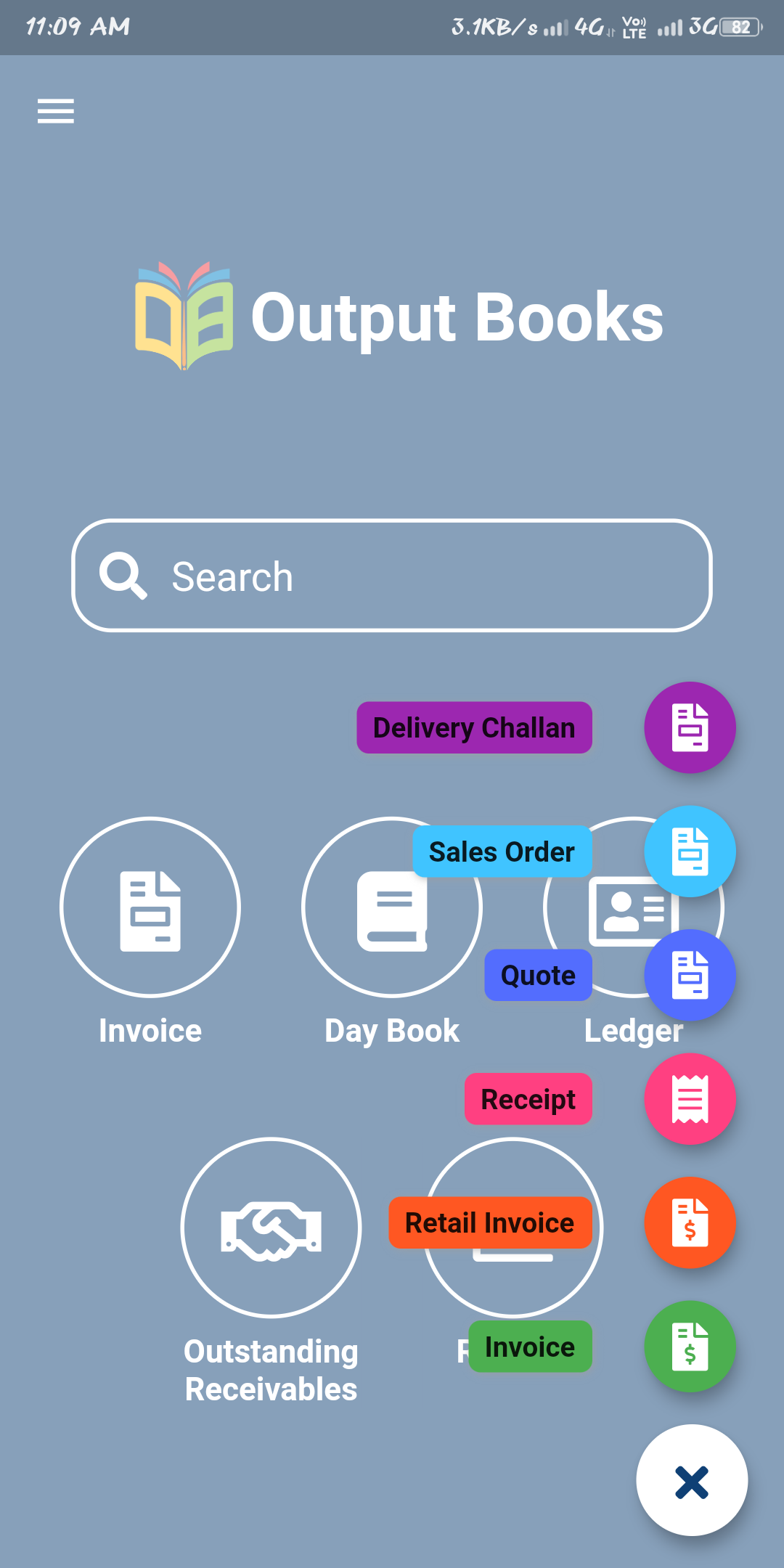Add a new Receipt
This screenshot has height=1568, width=784.
click(690, 1099)
